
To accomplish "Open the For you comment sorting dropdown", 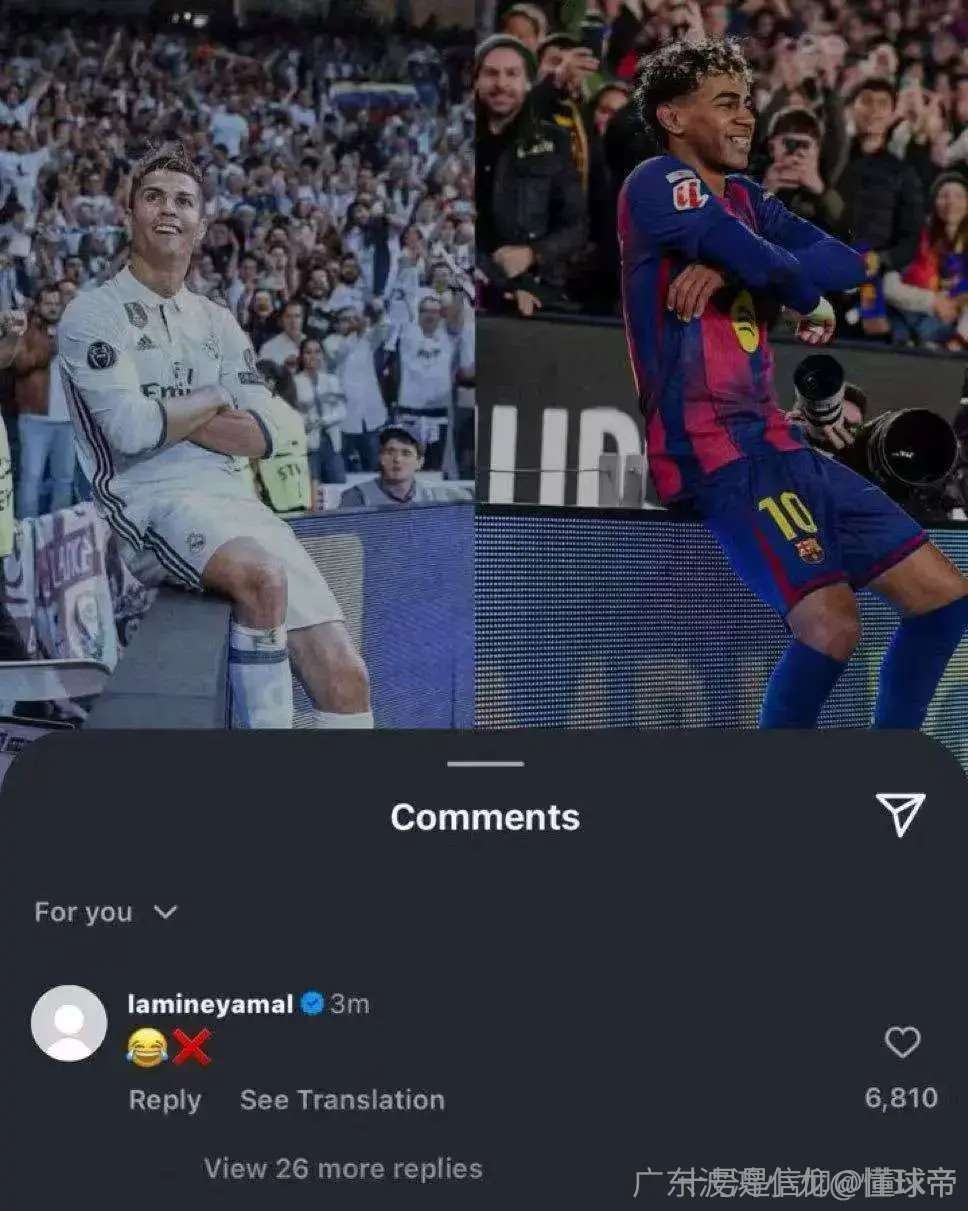I will [x=105, y=912].
